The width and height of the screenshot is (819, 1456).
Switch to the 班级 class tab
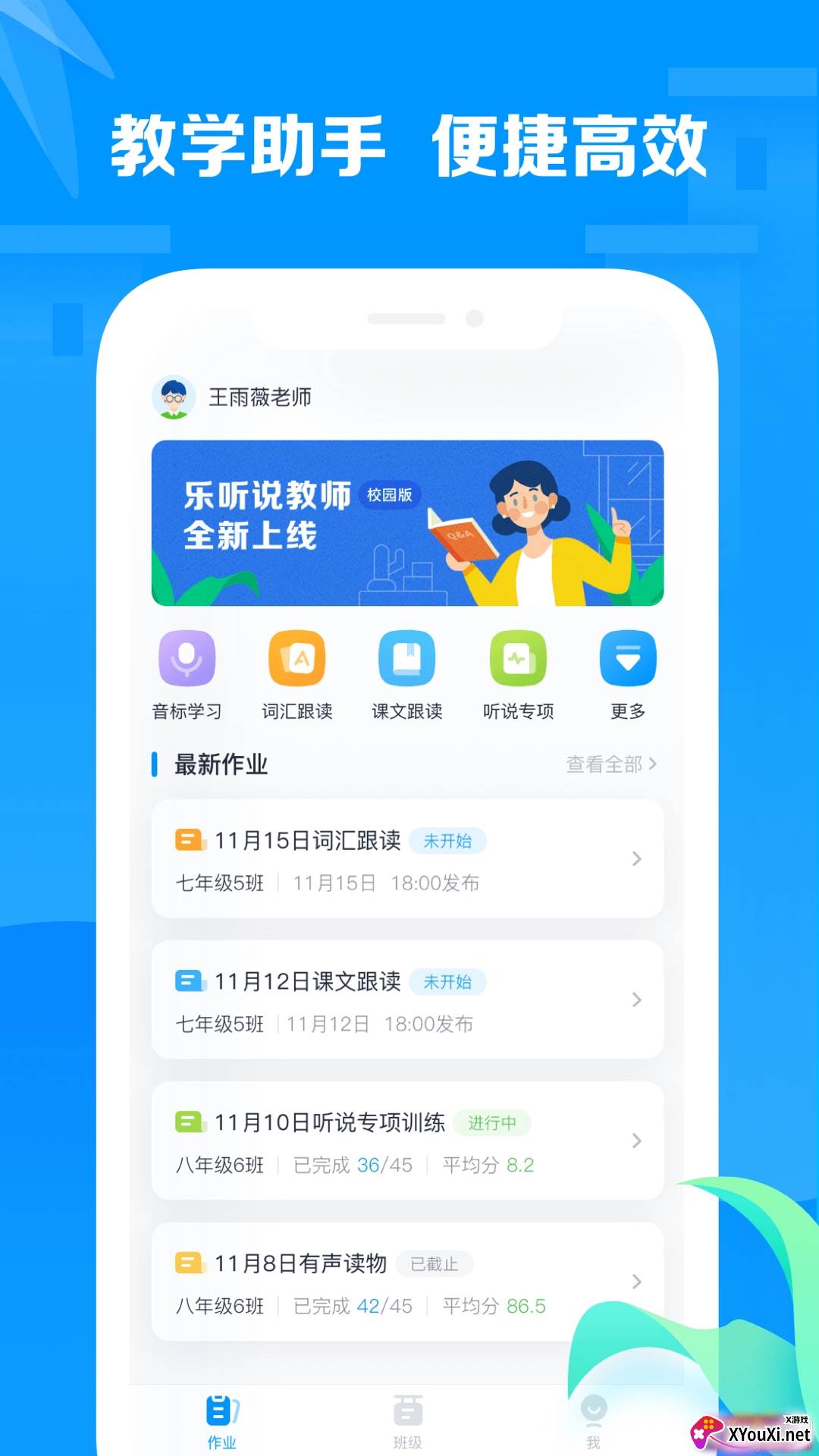(408, 1417)
